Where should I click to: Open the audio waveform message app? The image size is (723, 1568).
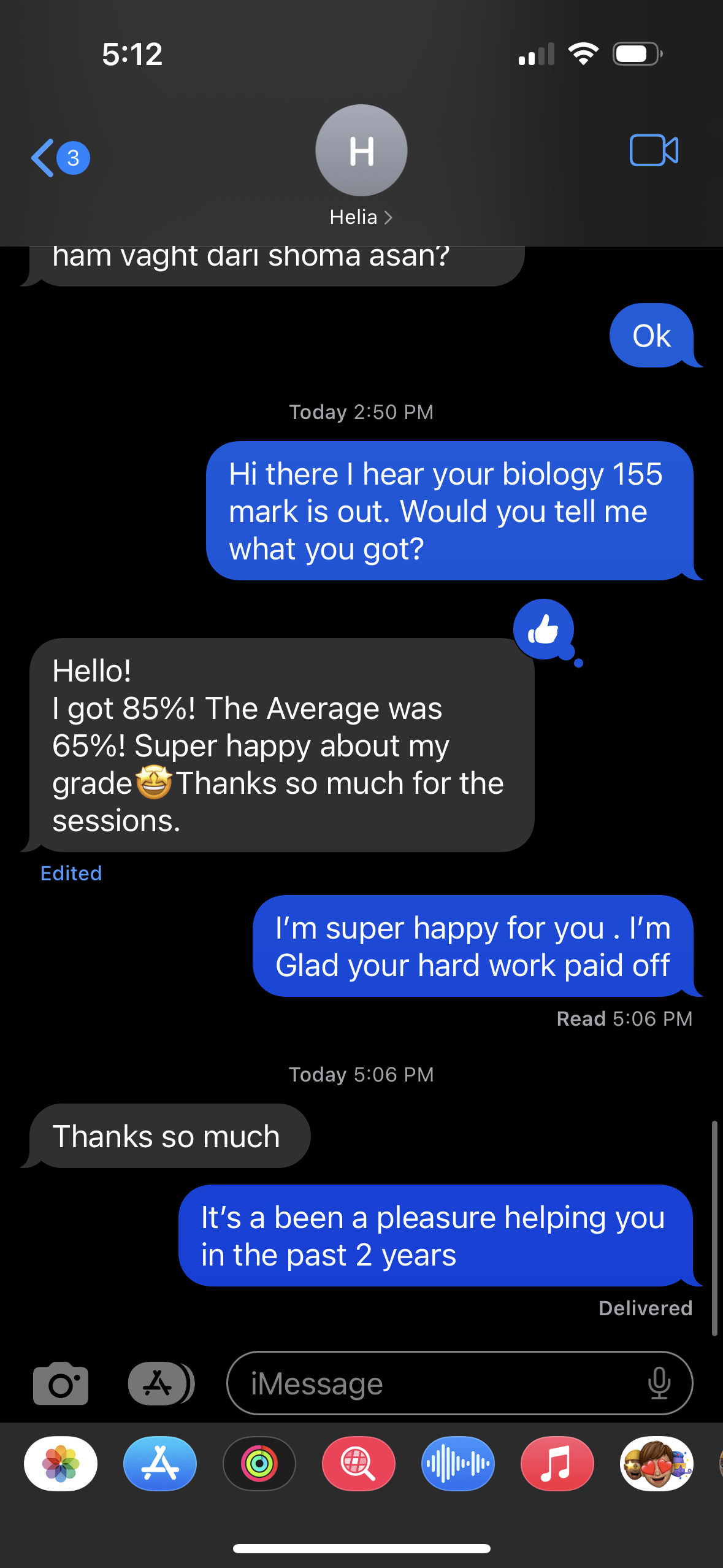pos(458,1464)
